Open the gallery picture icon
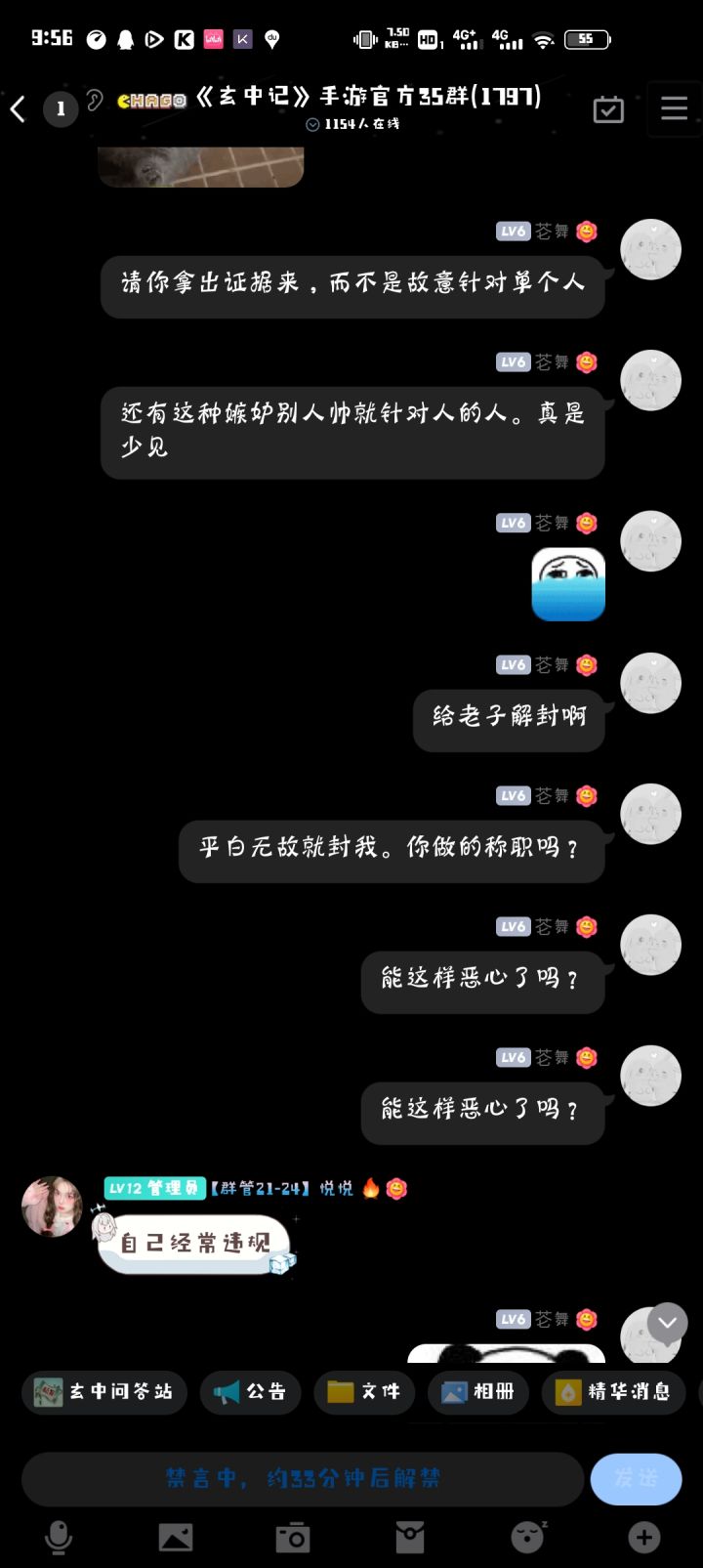 pos(175,1536)
